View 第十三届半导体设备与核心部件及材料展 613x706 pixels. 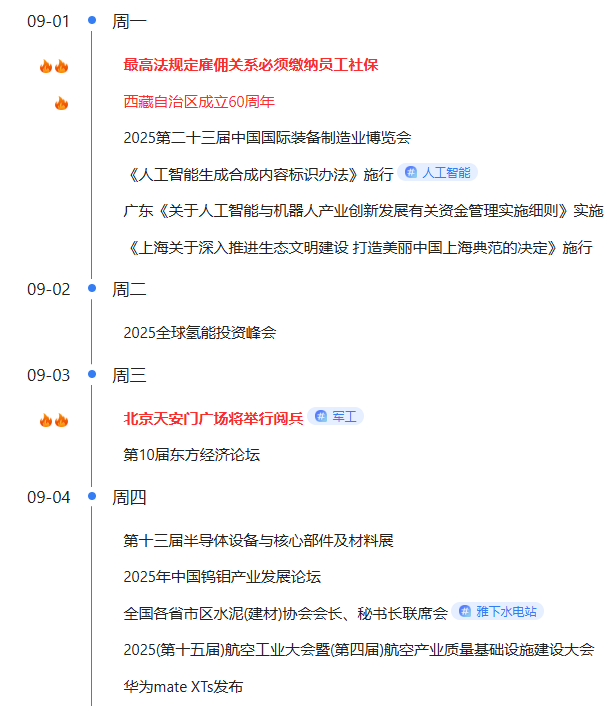(258, 541)
